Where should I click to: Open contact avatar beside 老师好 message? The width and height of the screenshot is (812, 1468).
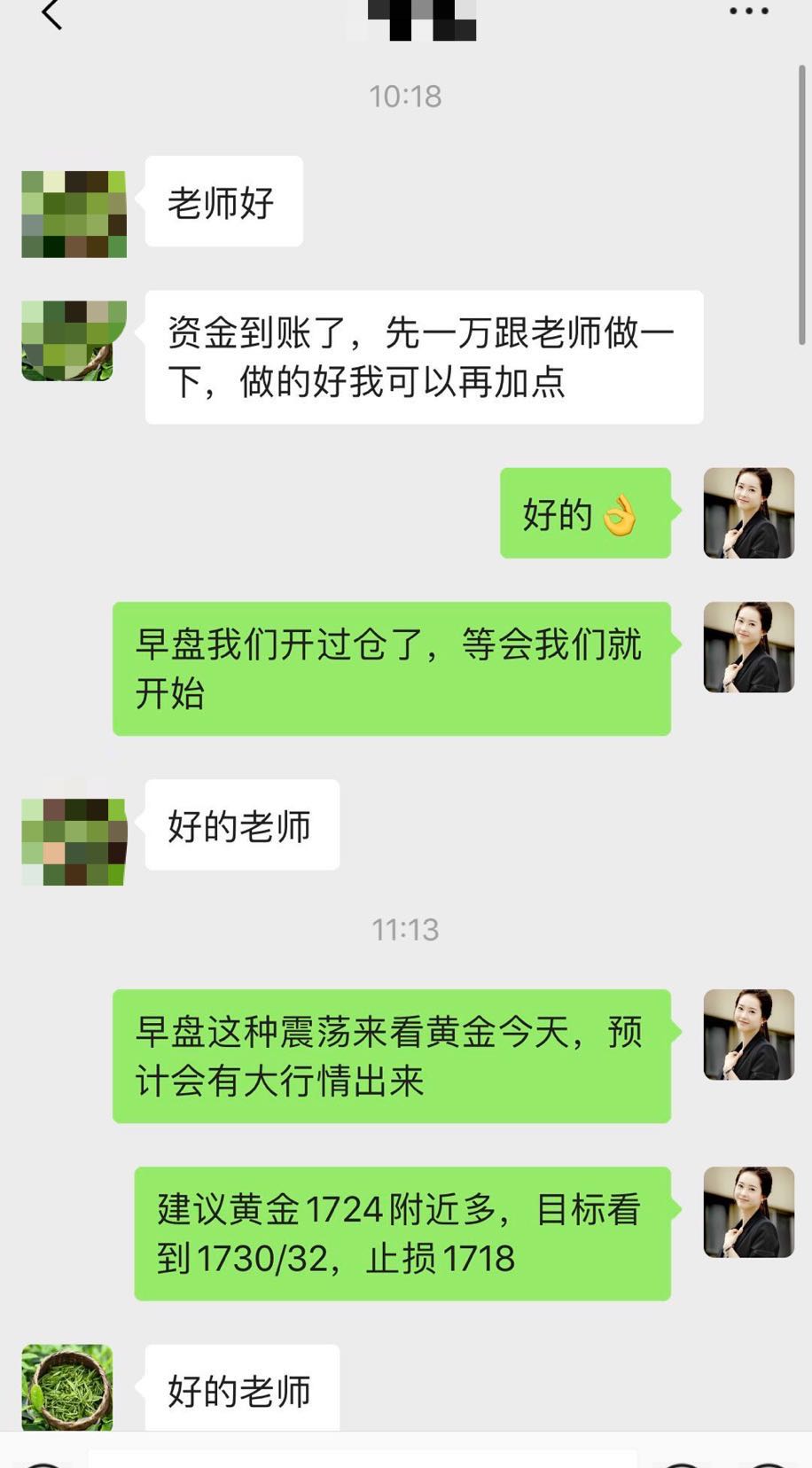(x=74, y=214)
